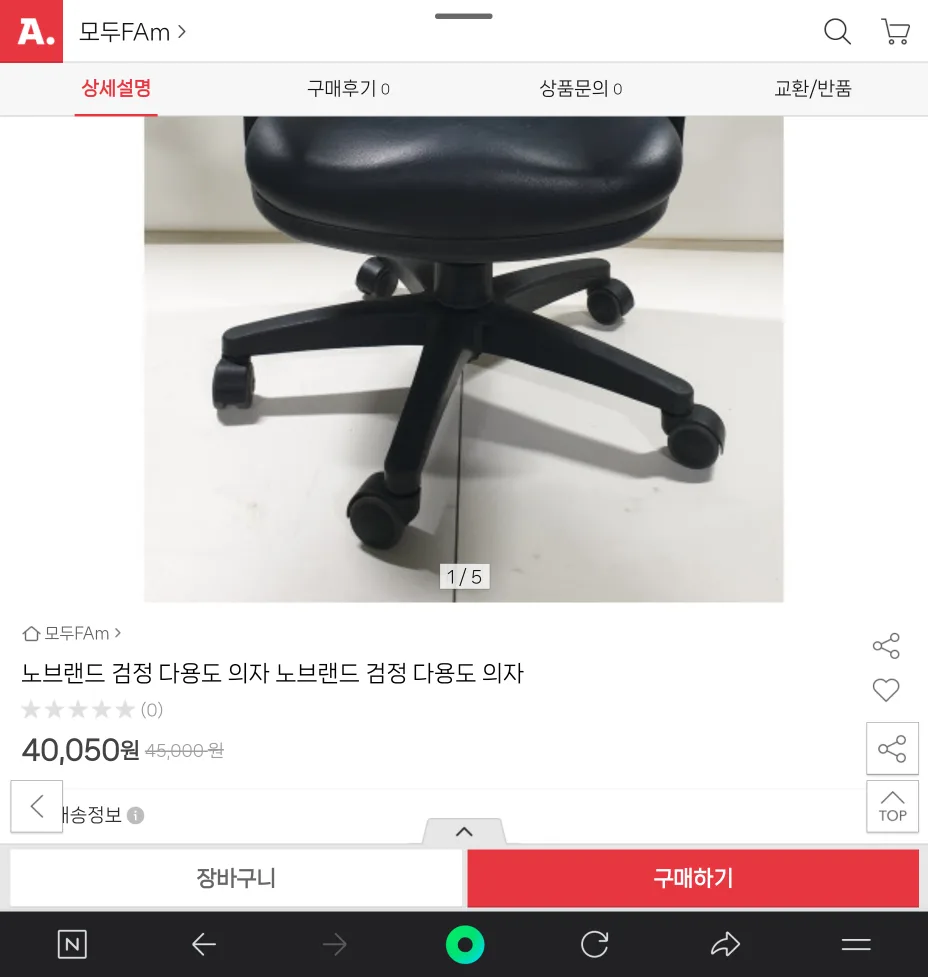
Task: Switch to the 구매후기 tab
Action: (347, 88)
